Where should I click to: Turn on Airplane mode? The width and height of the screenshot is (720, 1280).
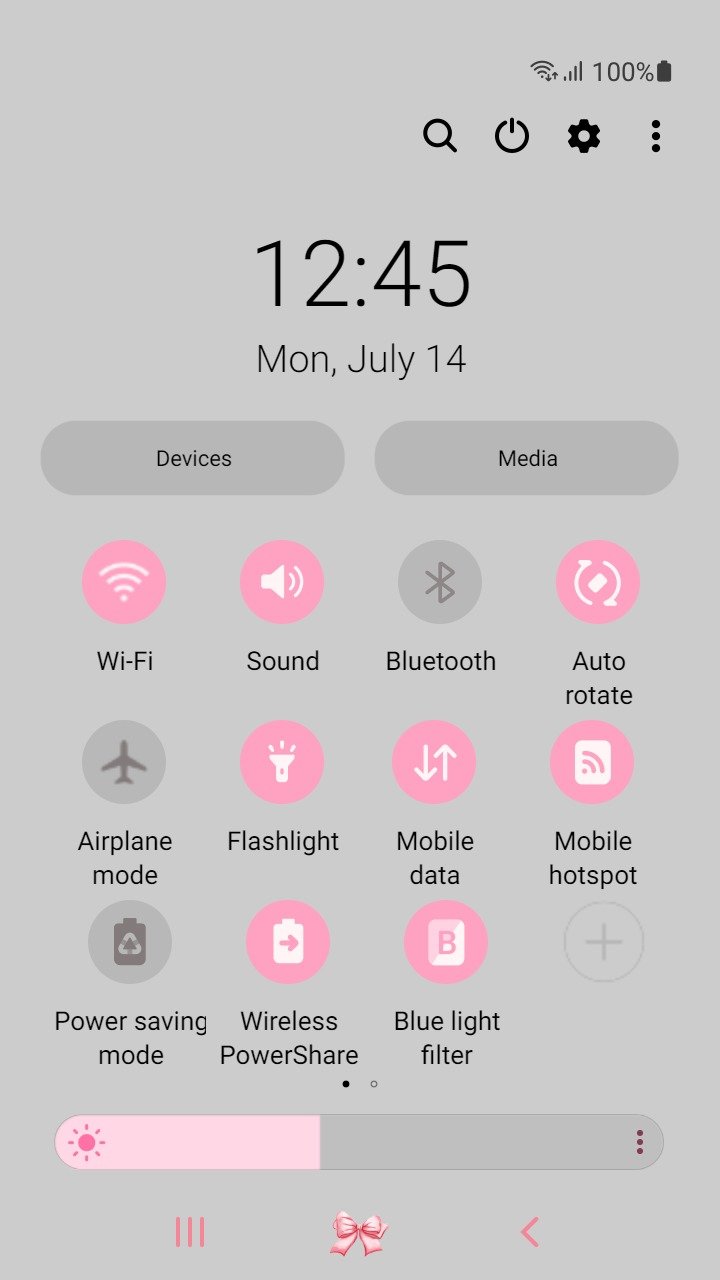[x=124, y=762]
